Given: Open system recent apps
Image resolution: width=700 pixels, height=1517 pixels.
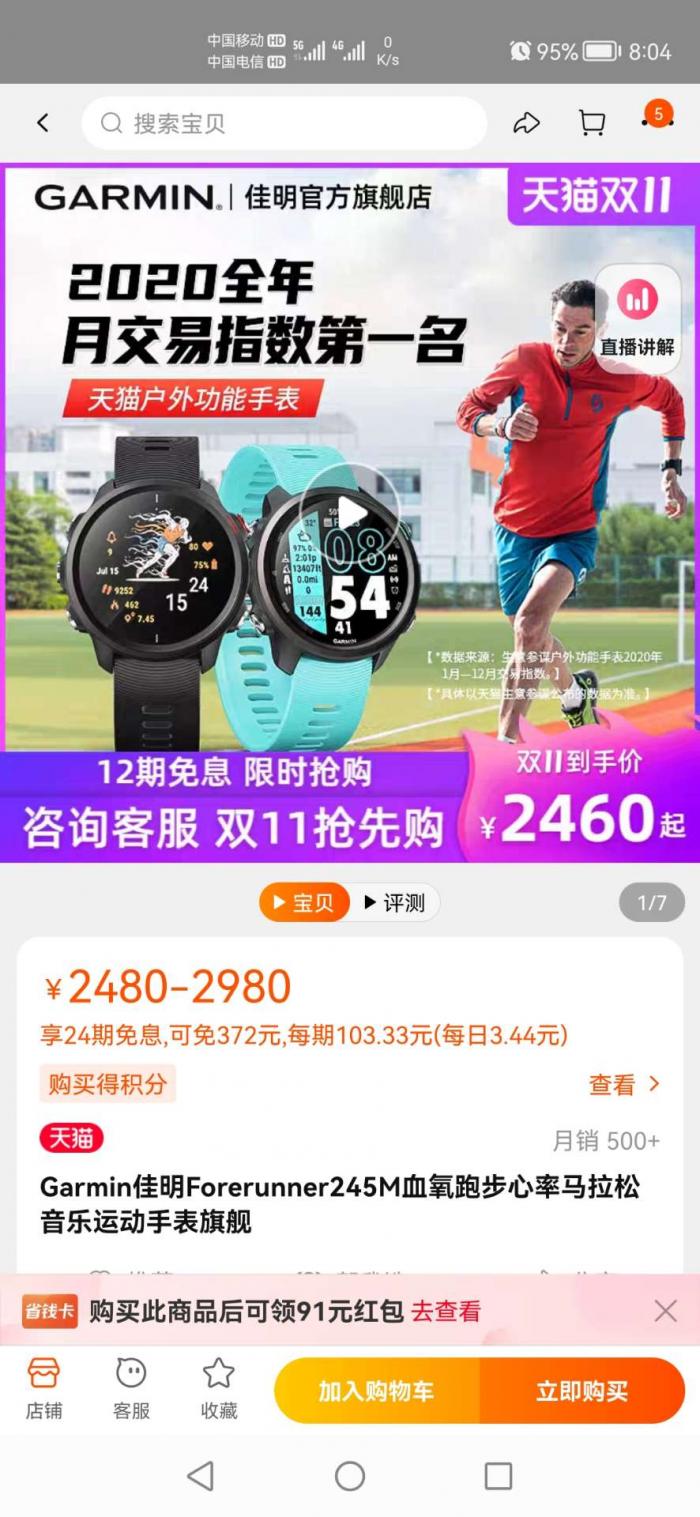Looking at the screenshot, I should click(x=498, y=1476).
